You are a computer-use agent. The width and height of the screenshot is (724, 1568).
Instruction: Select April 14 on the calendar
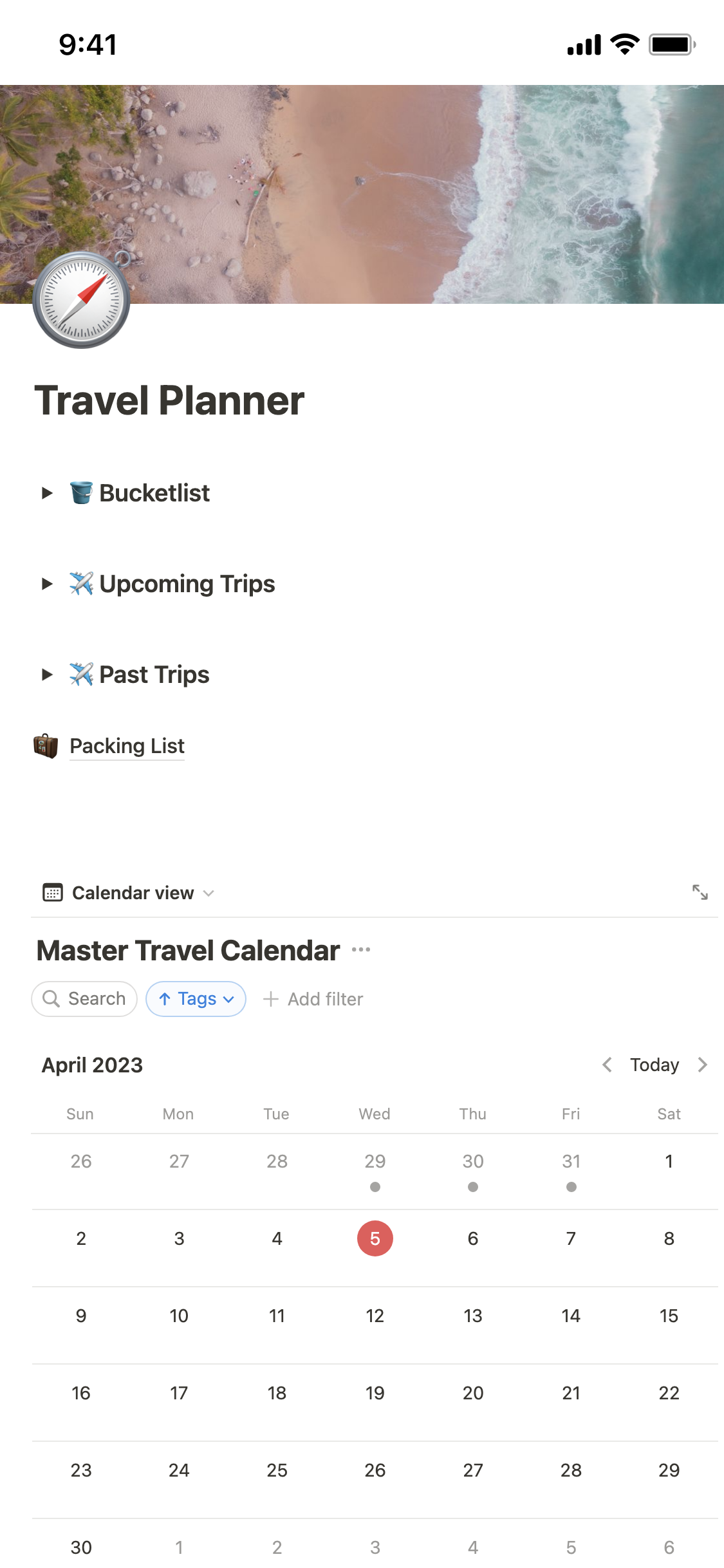571,1316
